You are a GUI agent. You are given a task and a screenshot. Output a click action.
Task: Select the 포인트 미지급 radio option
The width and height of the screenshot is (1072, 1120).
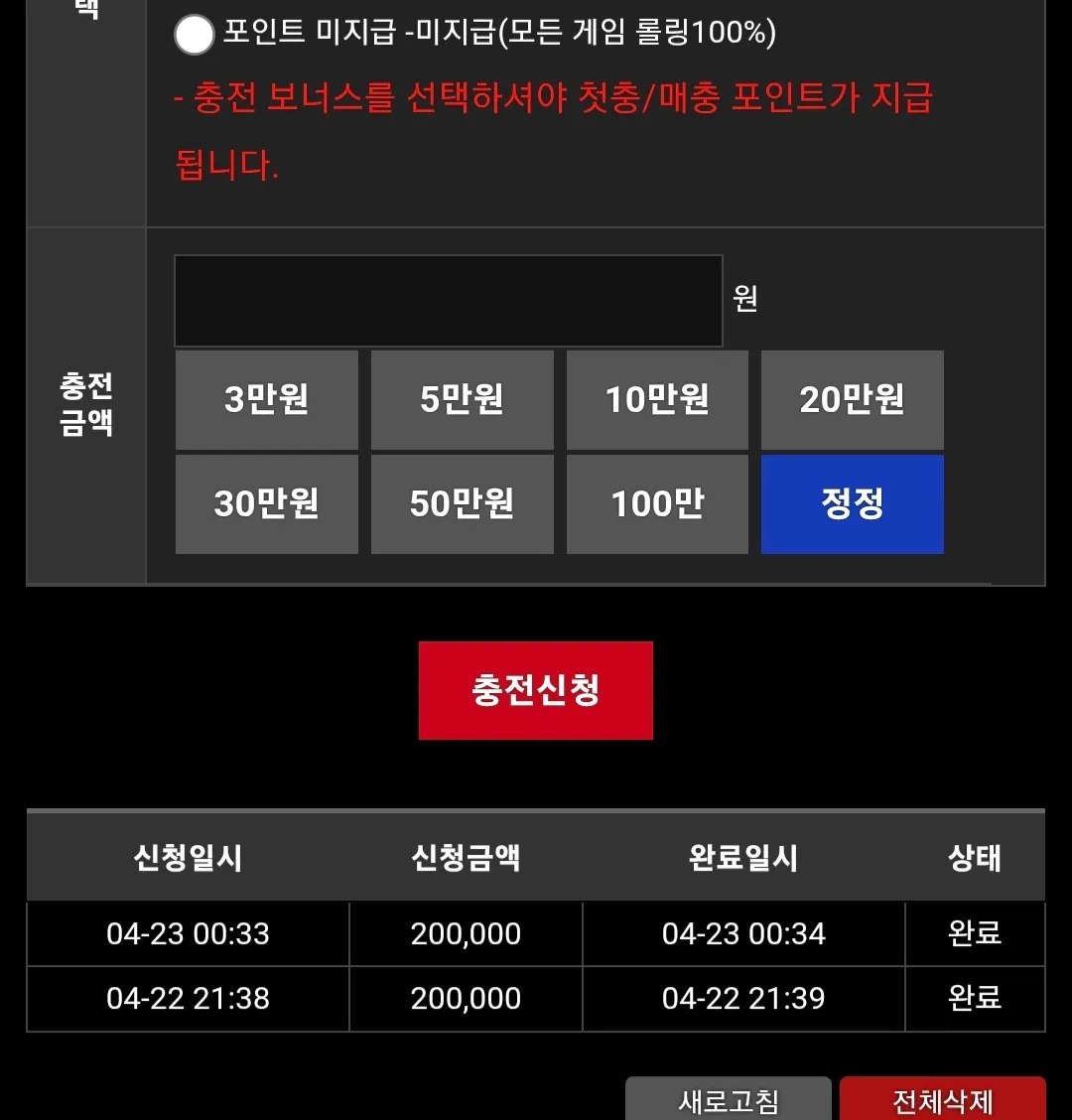point(194,35)
